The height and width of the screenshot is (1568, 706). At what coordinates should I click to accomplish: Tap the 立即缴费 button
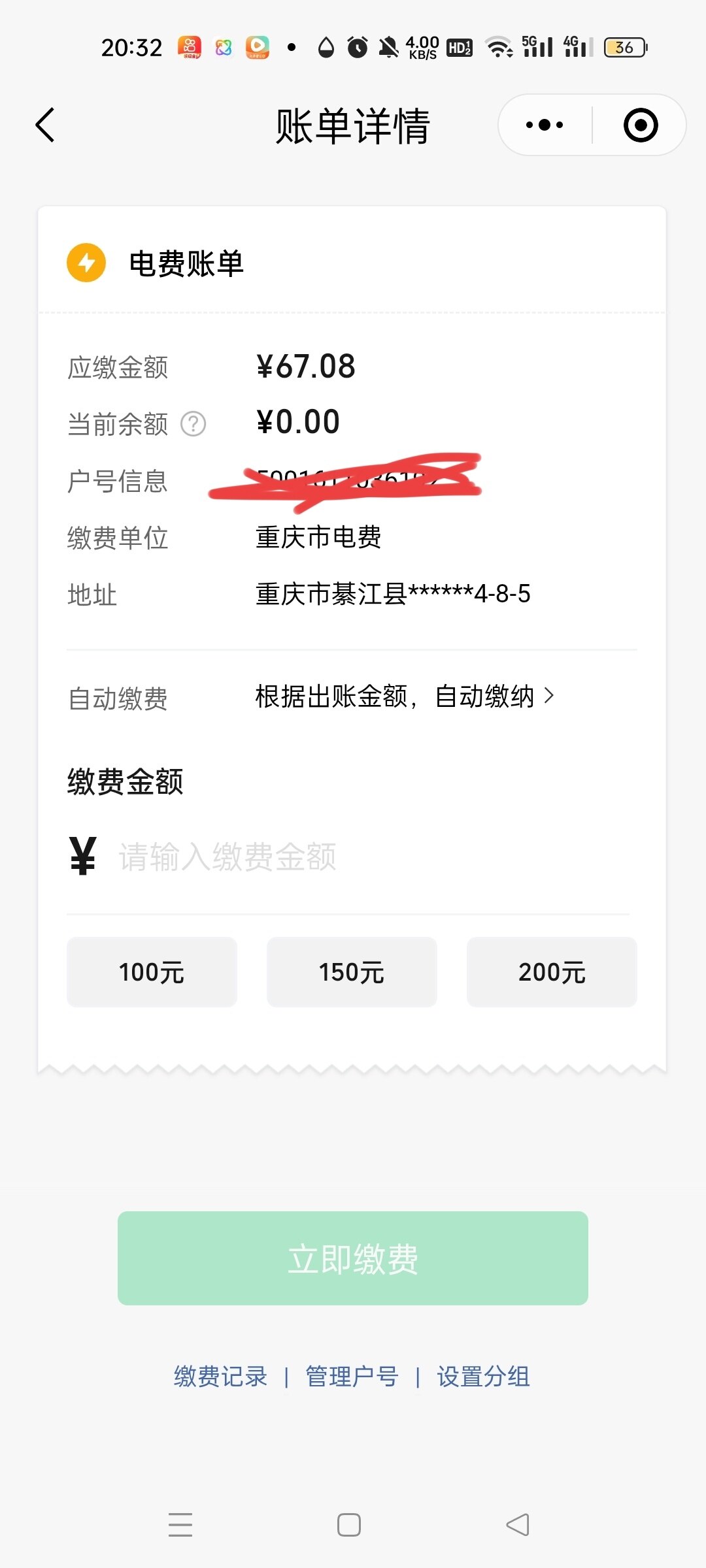[353, 1258]
